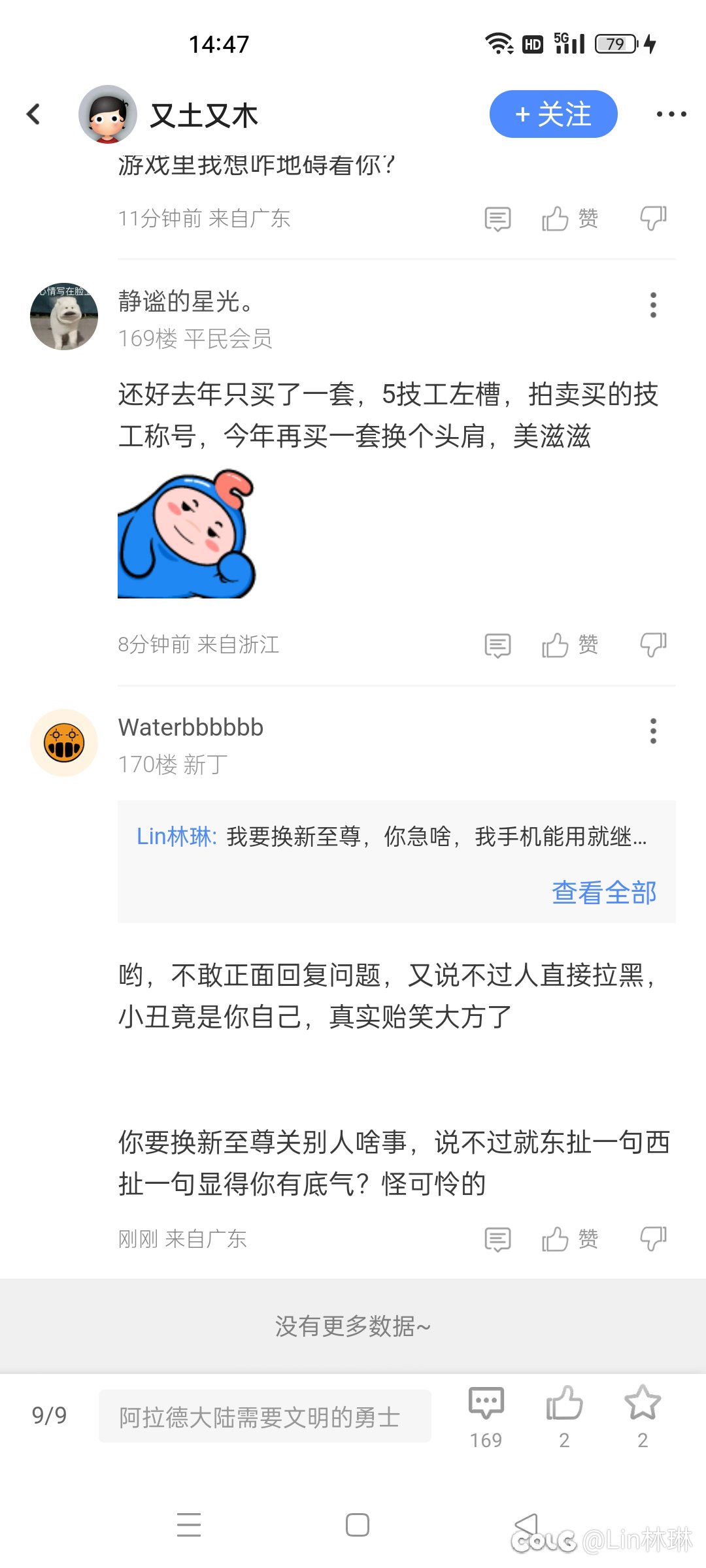Open options menu for 静谧的星光 comment

point(653,305)
